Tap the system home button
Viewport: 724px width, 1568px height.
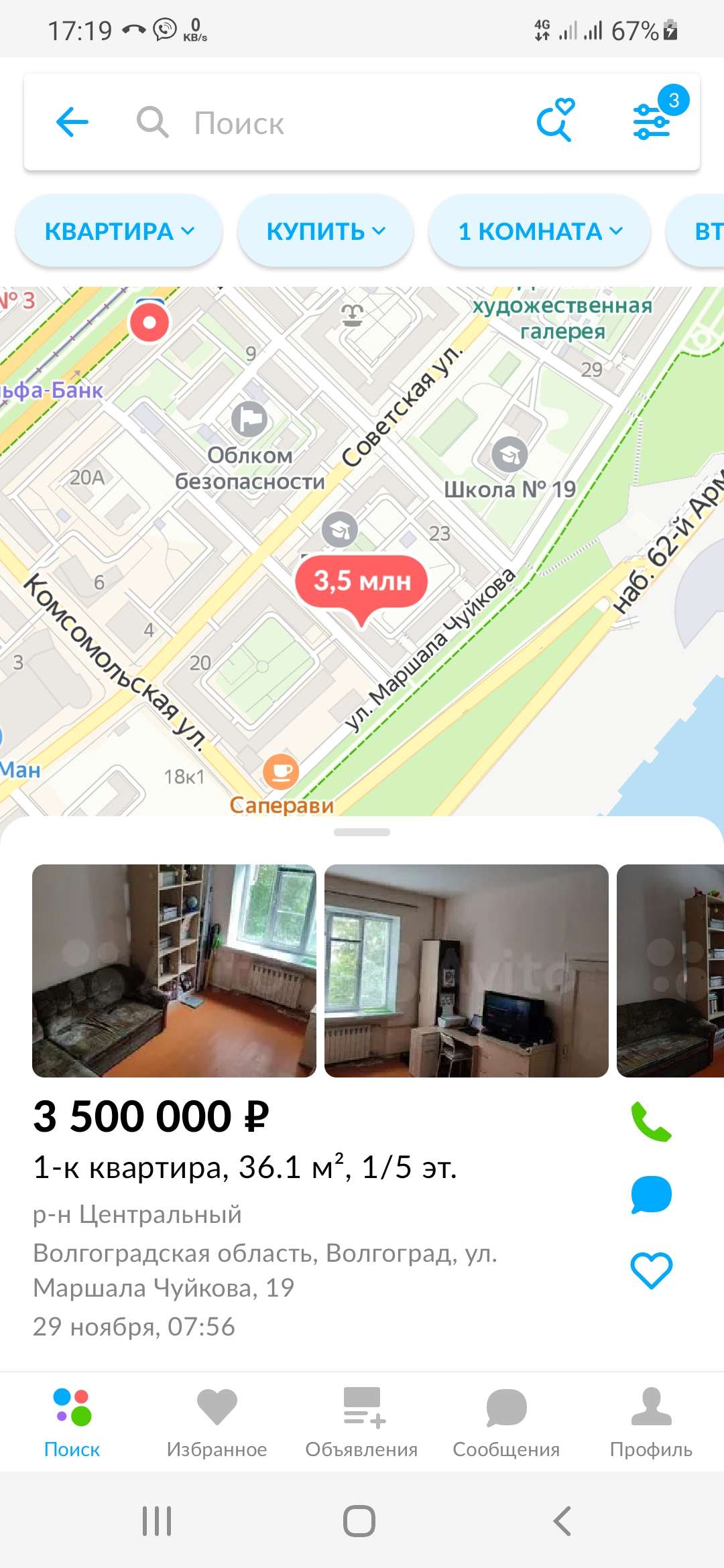pyautogui.click(x=359, y=1521)
